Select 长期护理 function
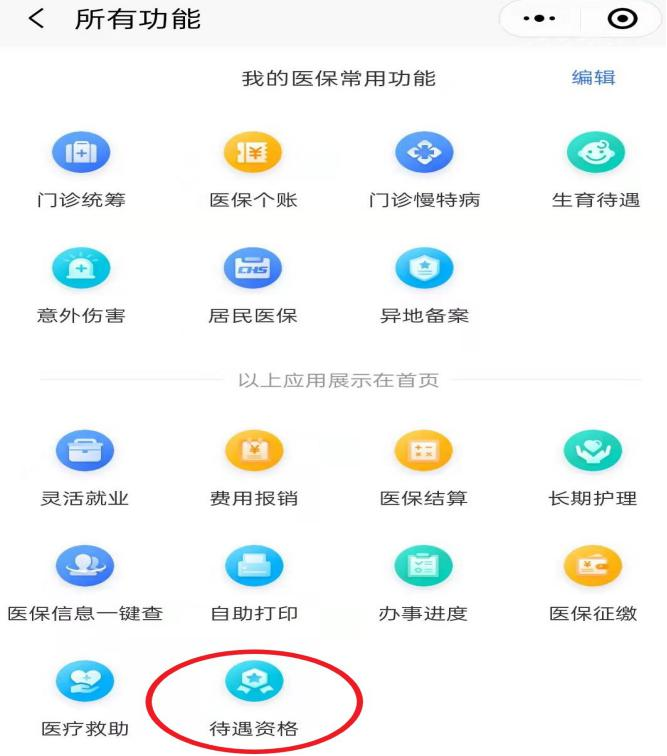Image resolution: width=667 pixels, height=756 pixels. (593, 452)
